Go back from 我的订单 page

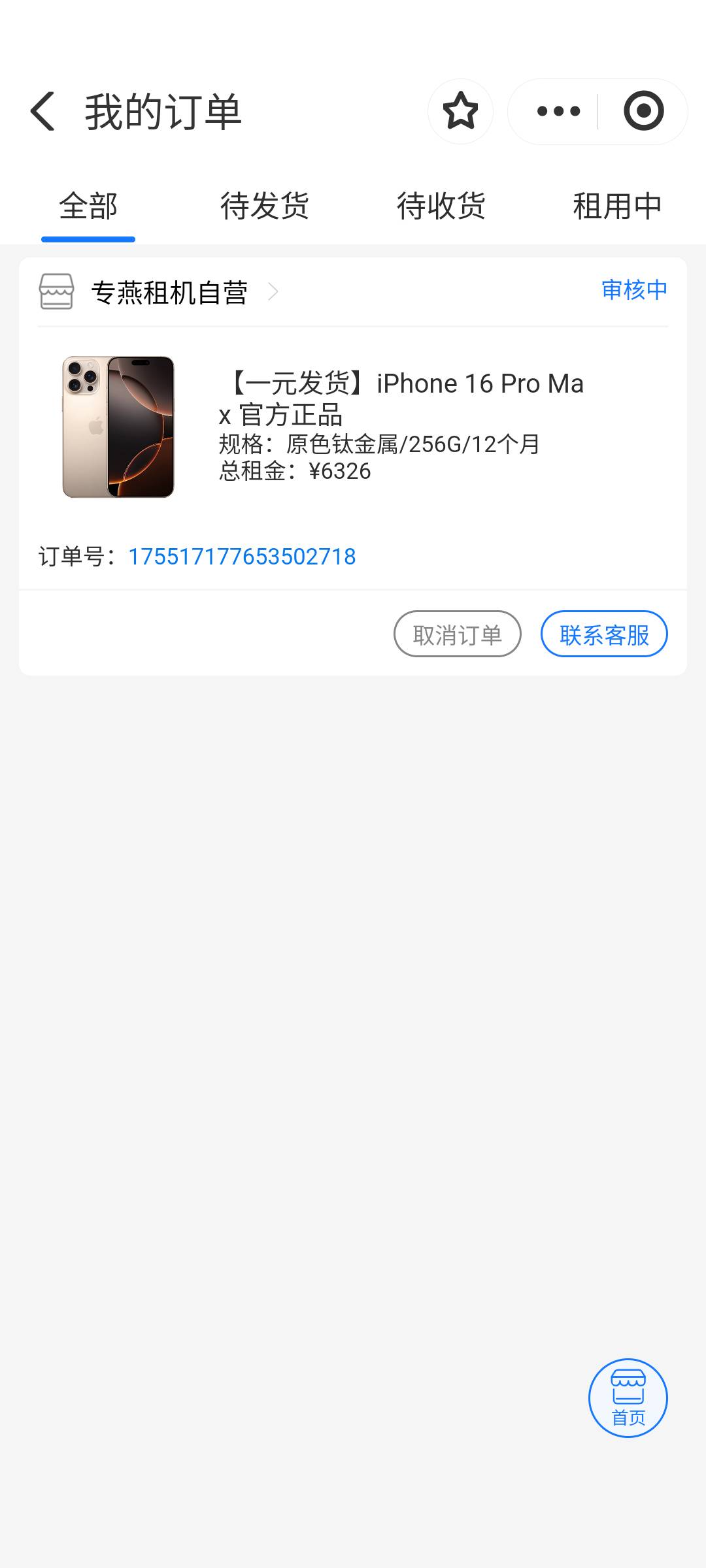43,111
